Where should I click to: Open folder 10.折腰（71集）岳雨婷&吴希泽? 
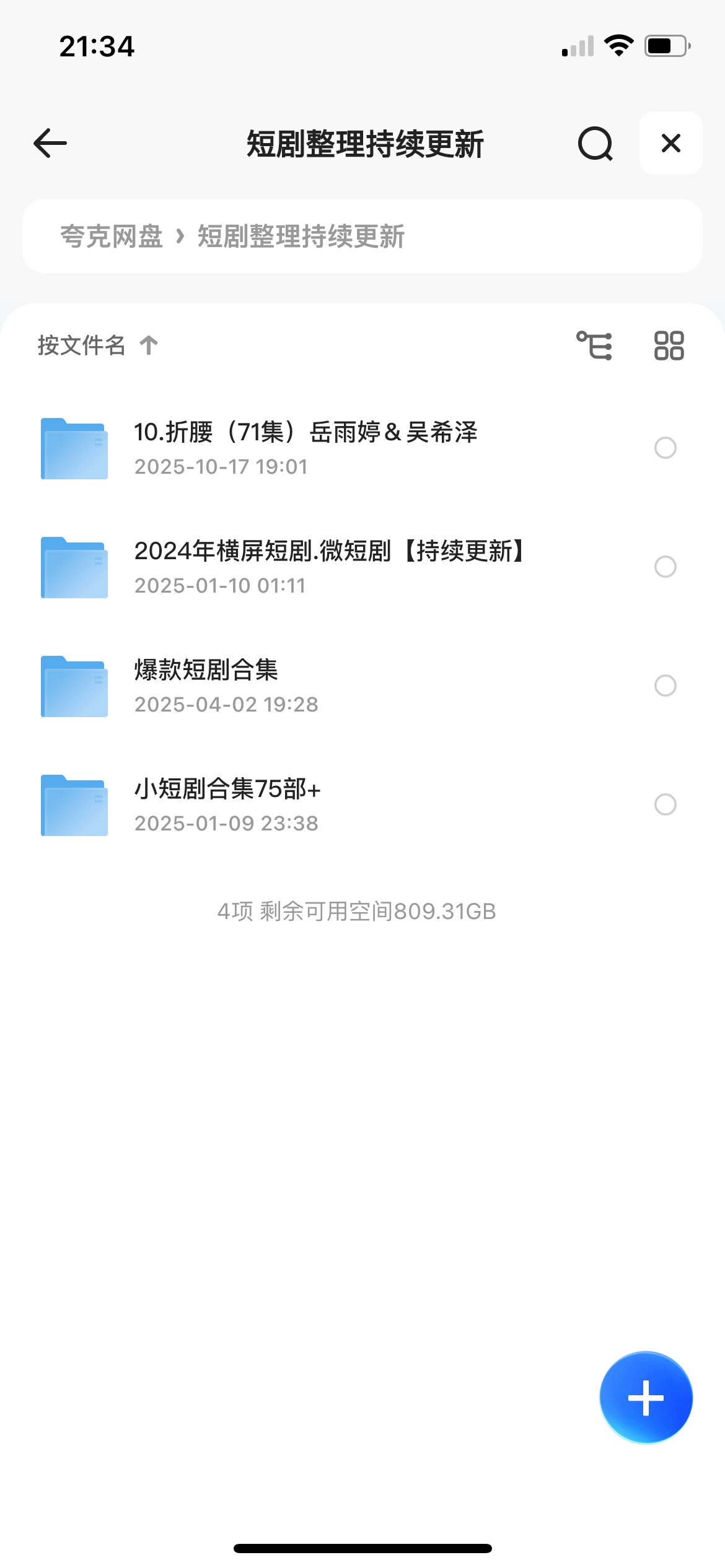coord(305,447)
